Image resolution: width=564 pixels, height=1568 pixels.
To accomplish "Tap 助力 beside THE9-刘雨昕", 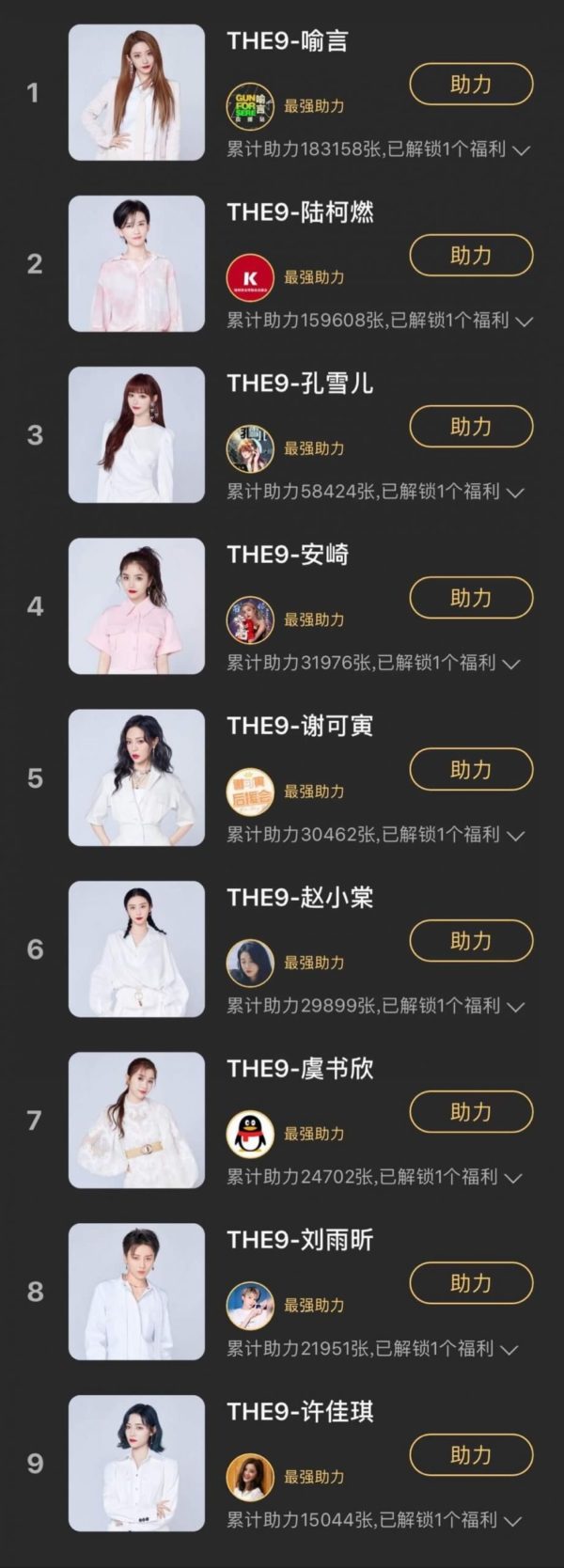I will [x=471, y=1283].
